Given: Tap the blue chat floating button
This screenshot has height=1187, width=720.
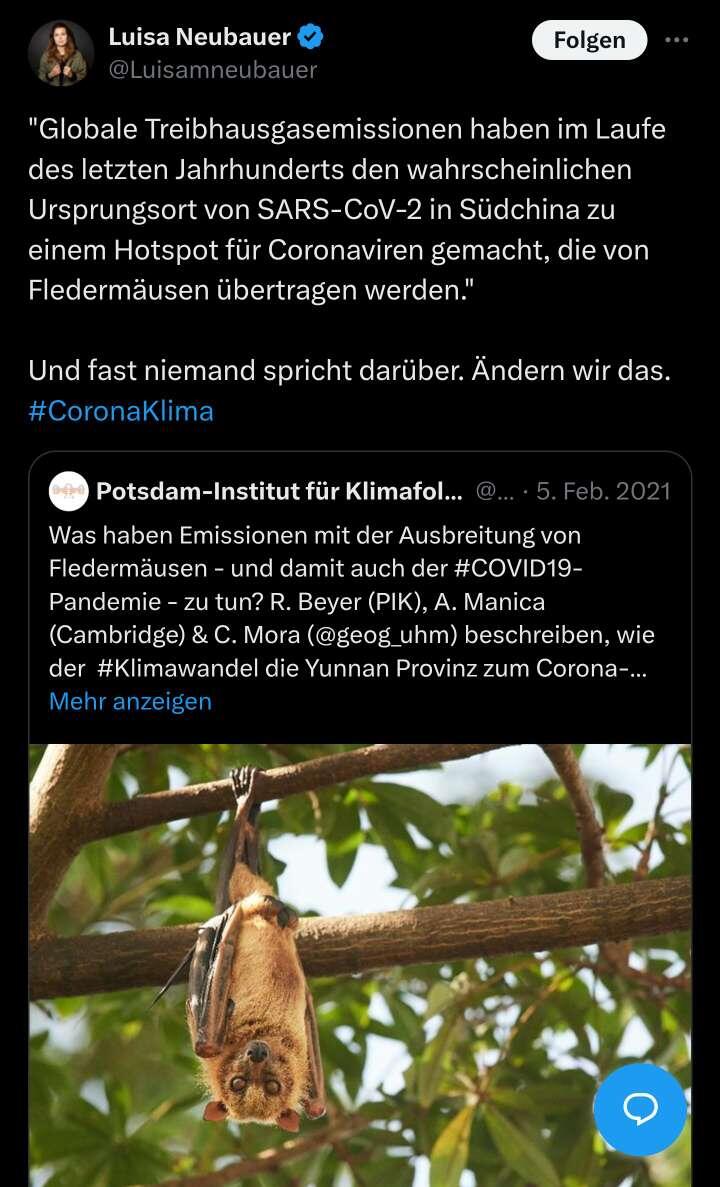Looking at the screenshot, I should [x=640, y=1109].
